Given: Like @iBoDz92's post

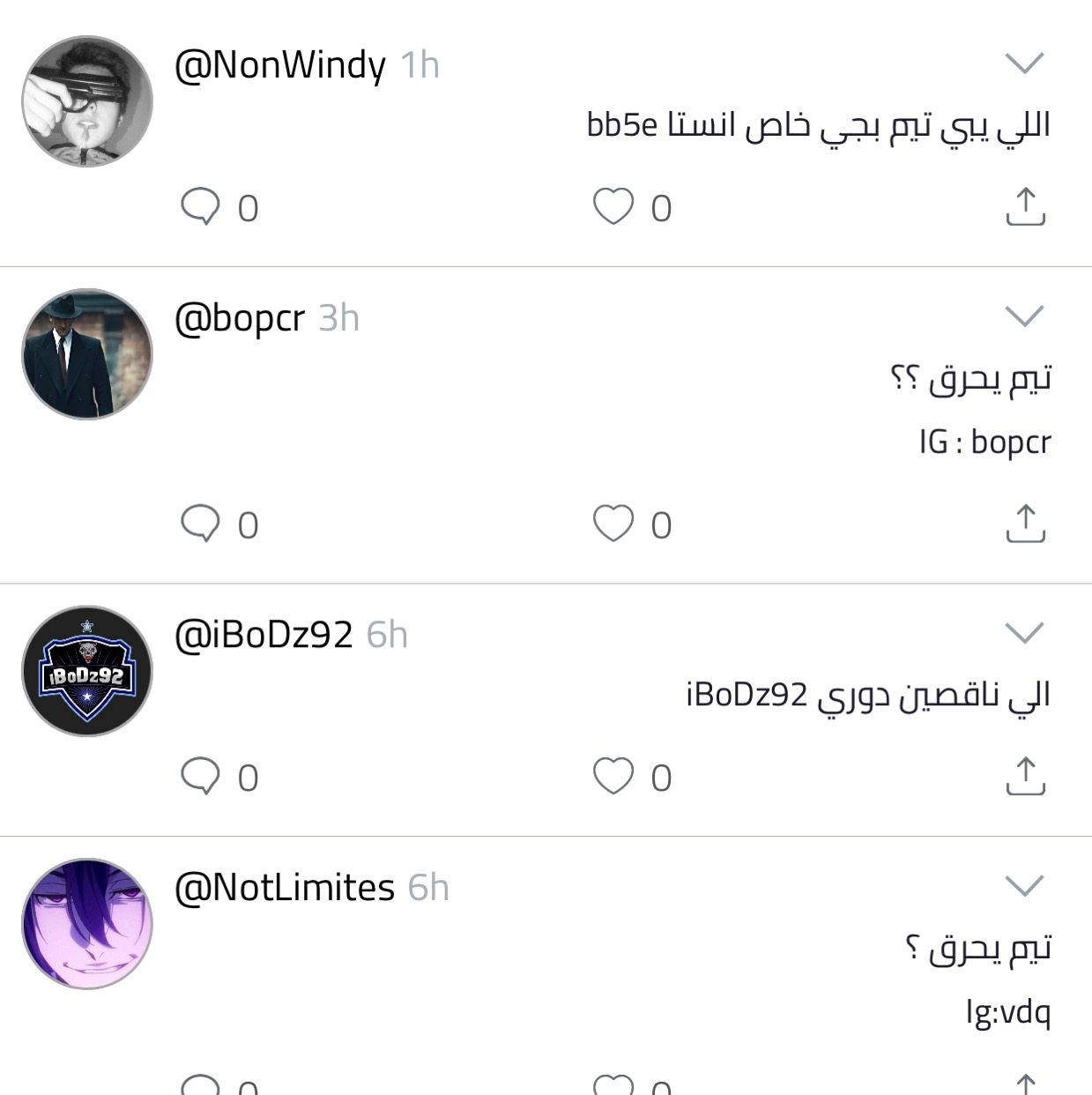Looking at the screenshot, I should 613,777.
